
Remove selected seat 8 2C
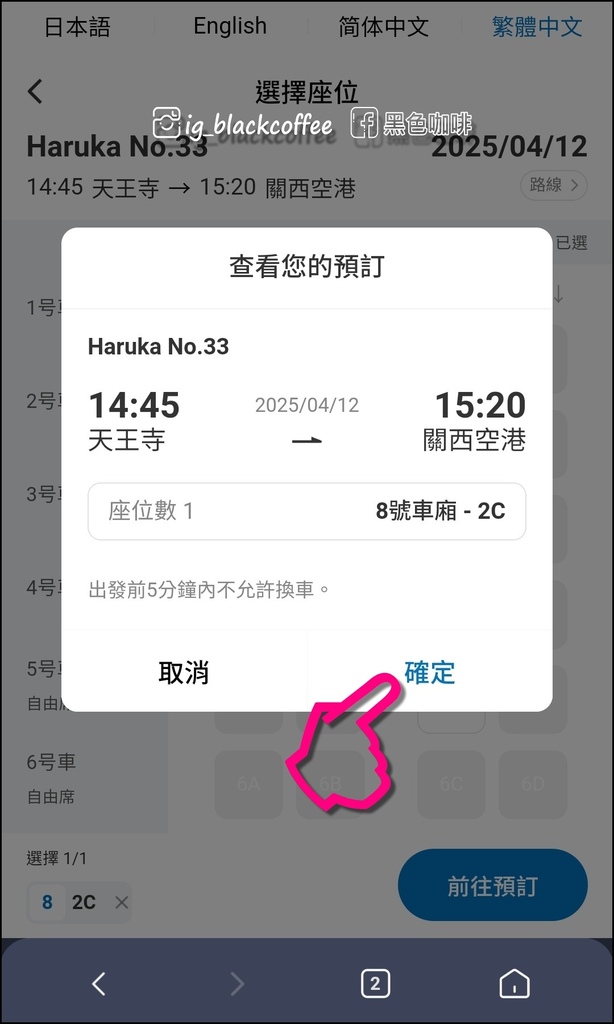121,903
